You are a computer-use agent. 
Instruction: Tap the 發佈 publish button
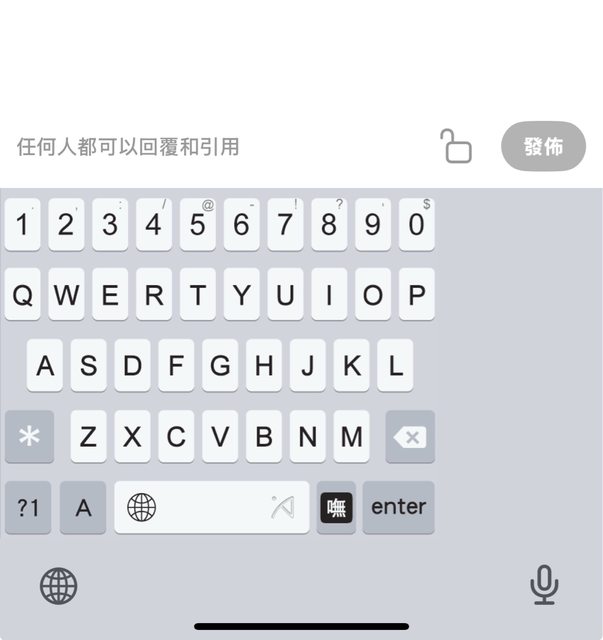point(543,147)
